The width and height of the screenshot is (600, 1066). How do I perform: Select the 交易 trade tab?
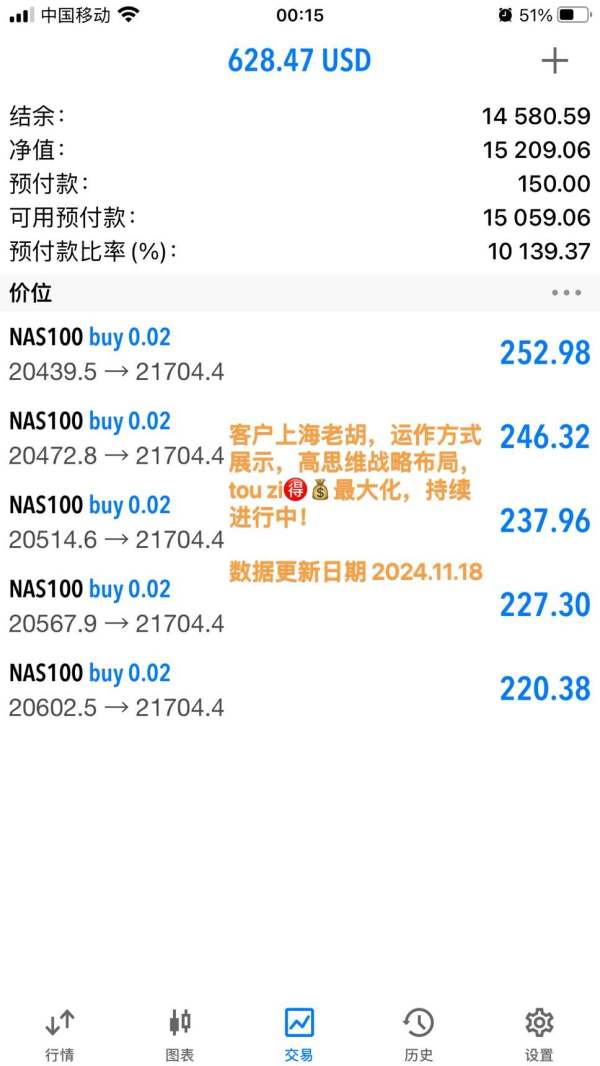pyautogui.click(x=300, y=1035)
